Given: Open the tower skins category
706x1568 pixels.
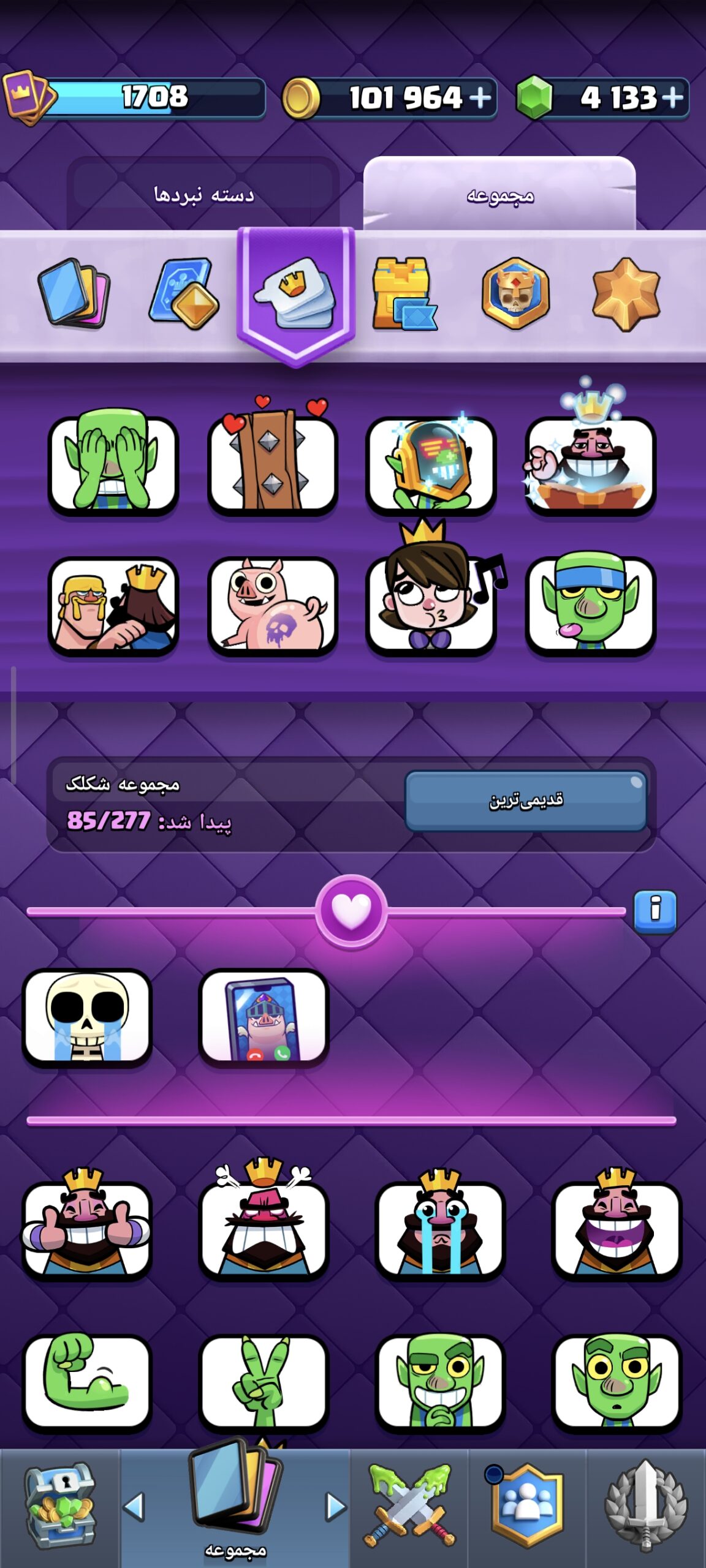Looking at the screenshot, I should 404,293.
